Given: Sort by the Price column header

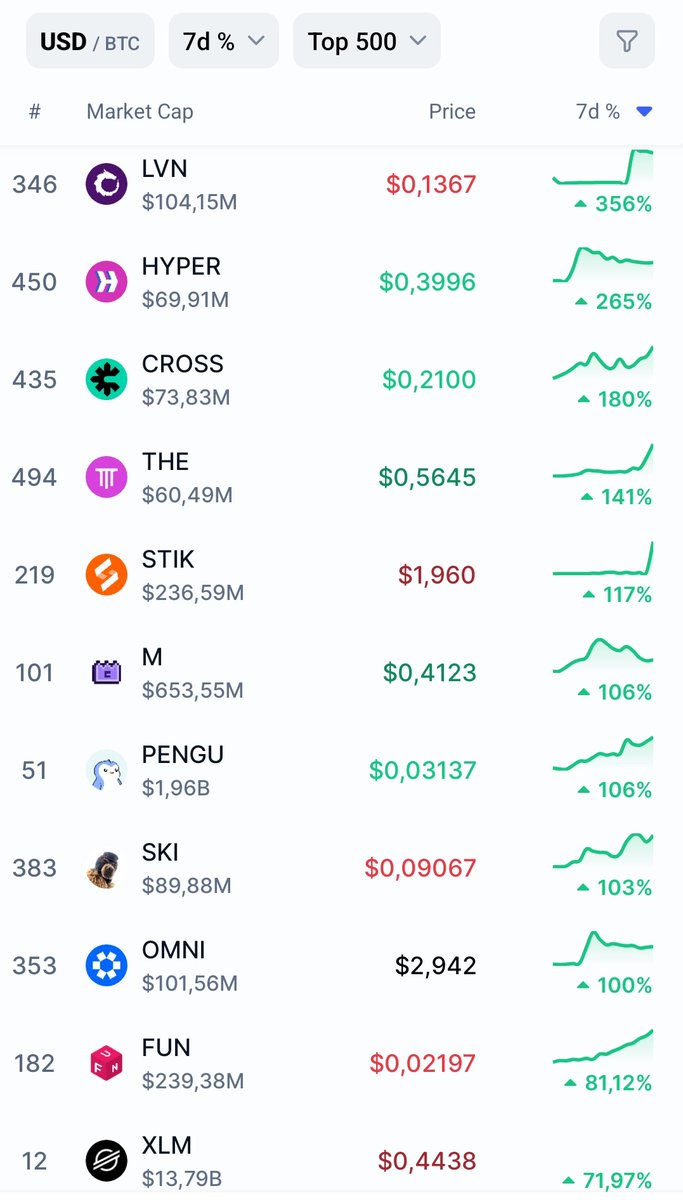Looking at the screenshot, I should point(452,111).
